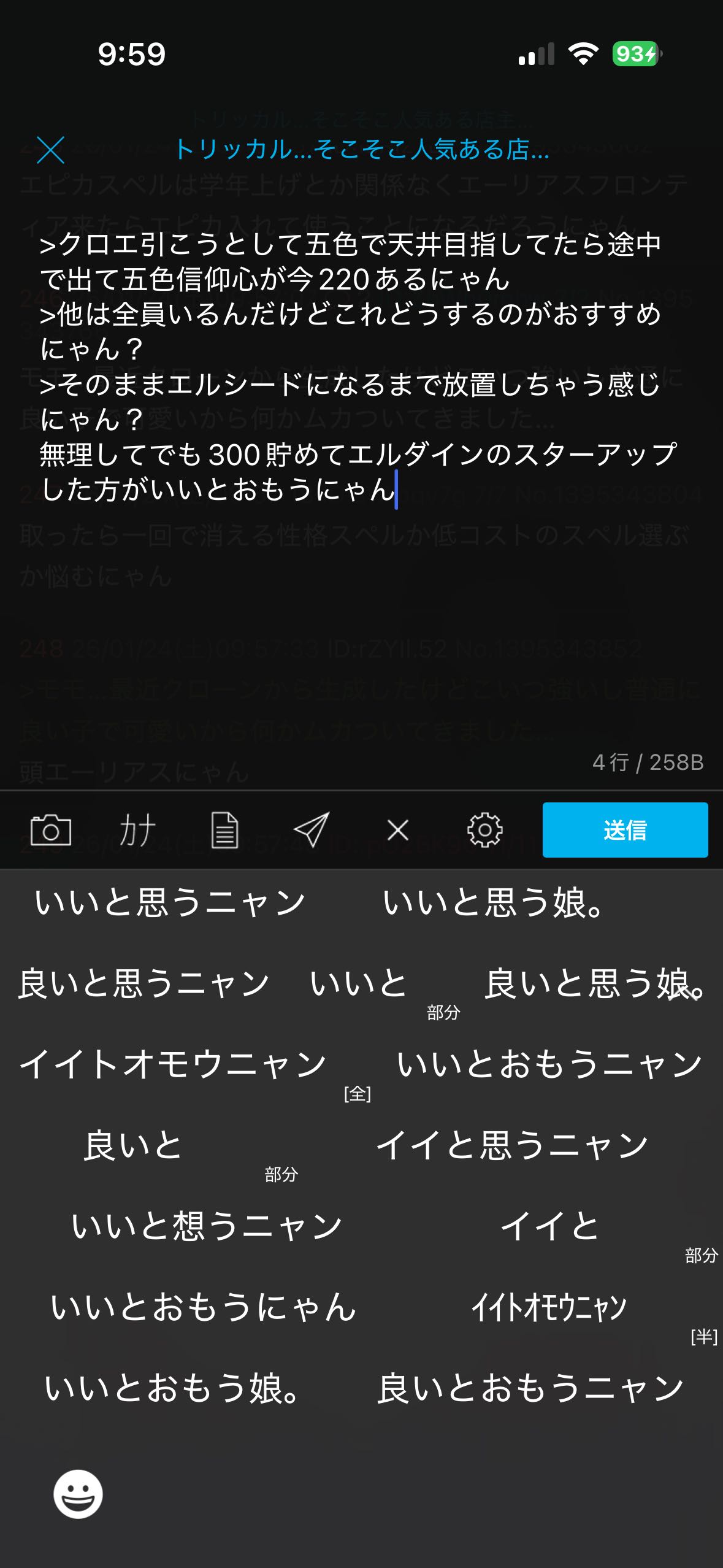
Task: Open the settings gear in the toolbar
Action: tap(484, 830)
